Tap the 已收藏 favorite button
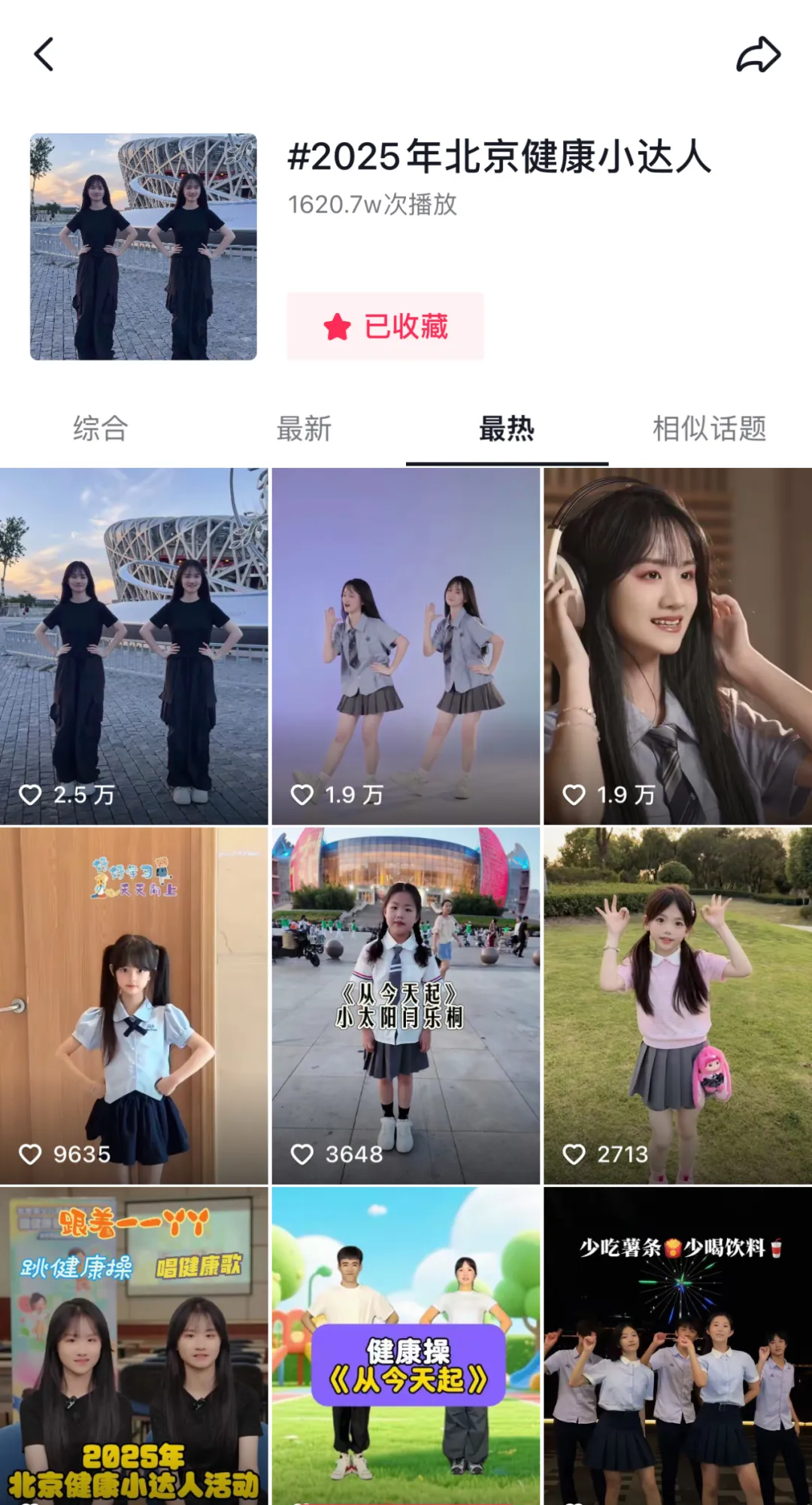 386,326
